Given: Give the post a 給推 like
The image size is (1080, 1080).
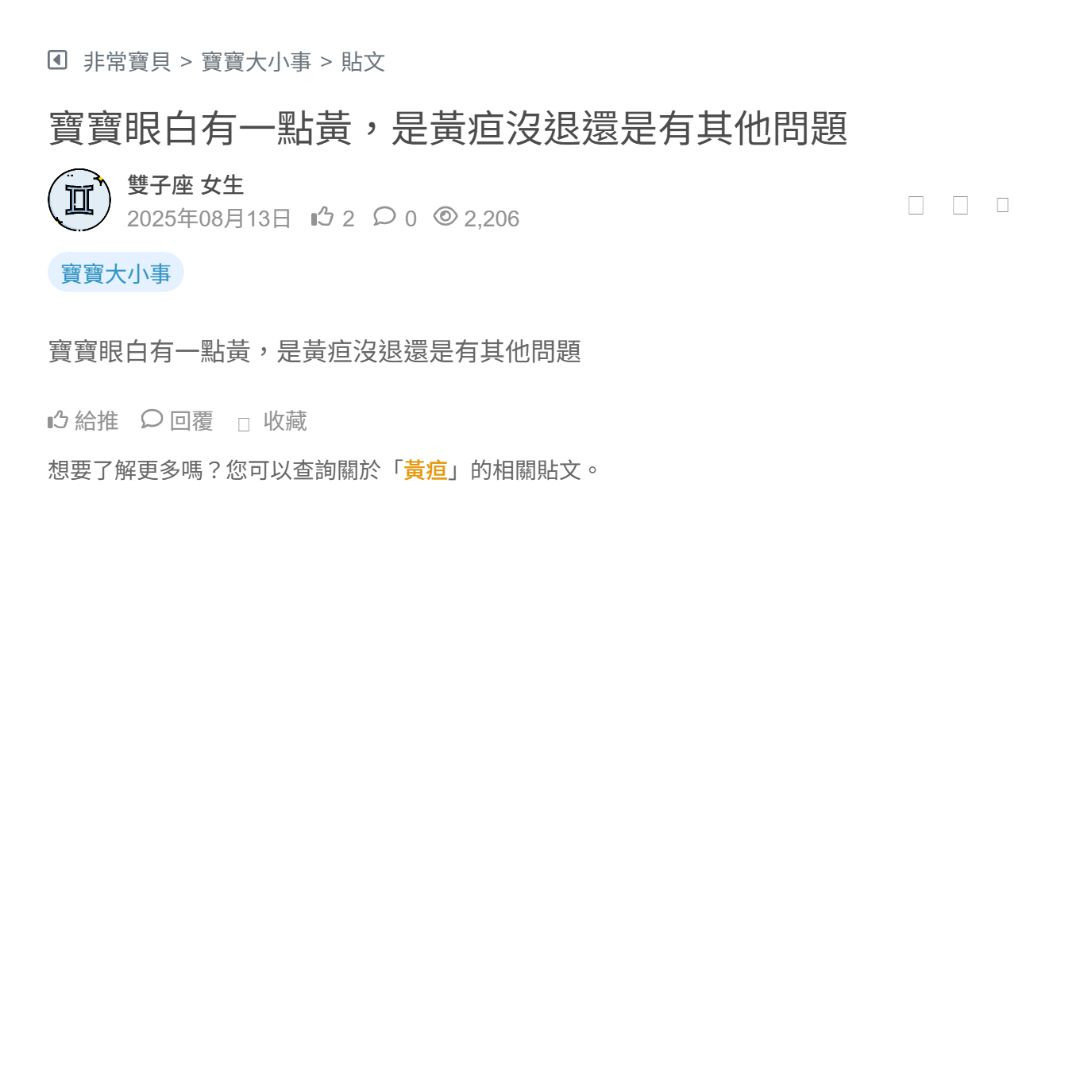Looking at the screenshot, I should coord(83,421).
